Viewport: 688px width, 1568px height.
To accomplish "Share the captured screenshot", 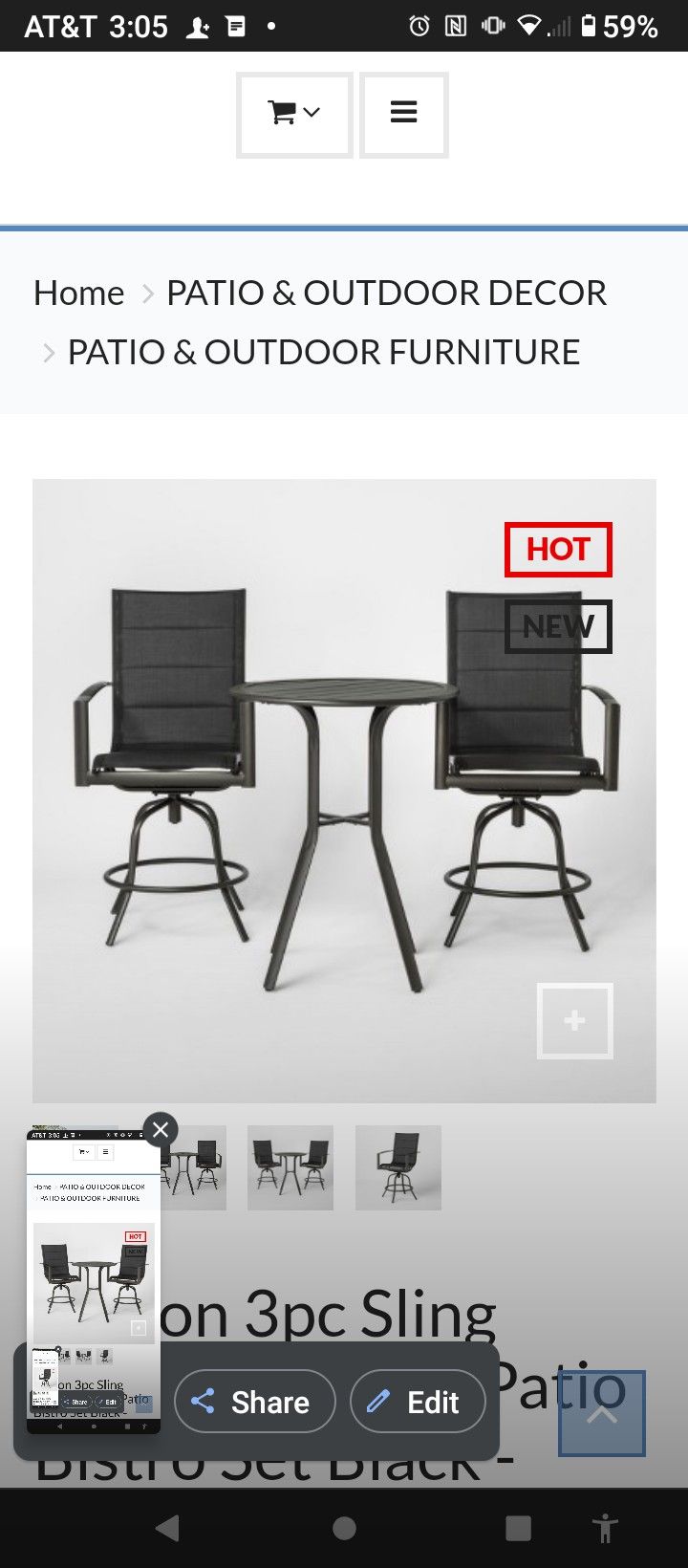I will [x=254, y=1402].
